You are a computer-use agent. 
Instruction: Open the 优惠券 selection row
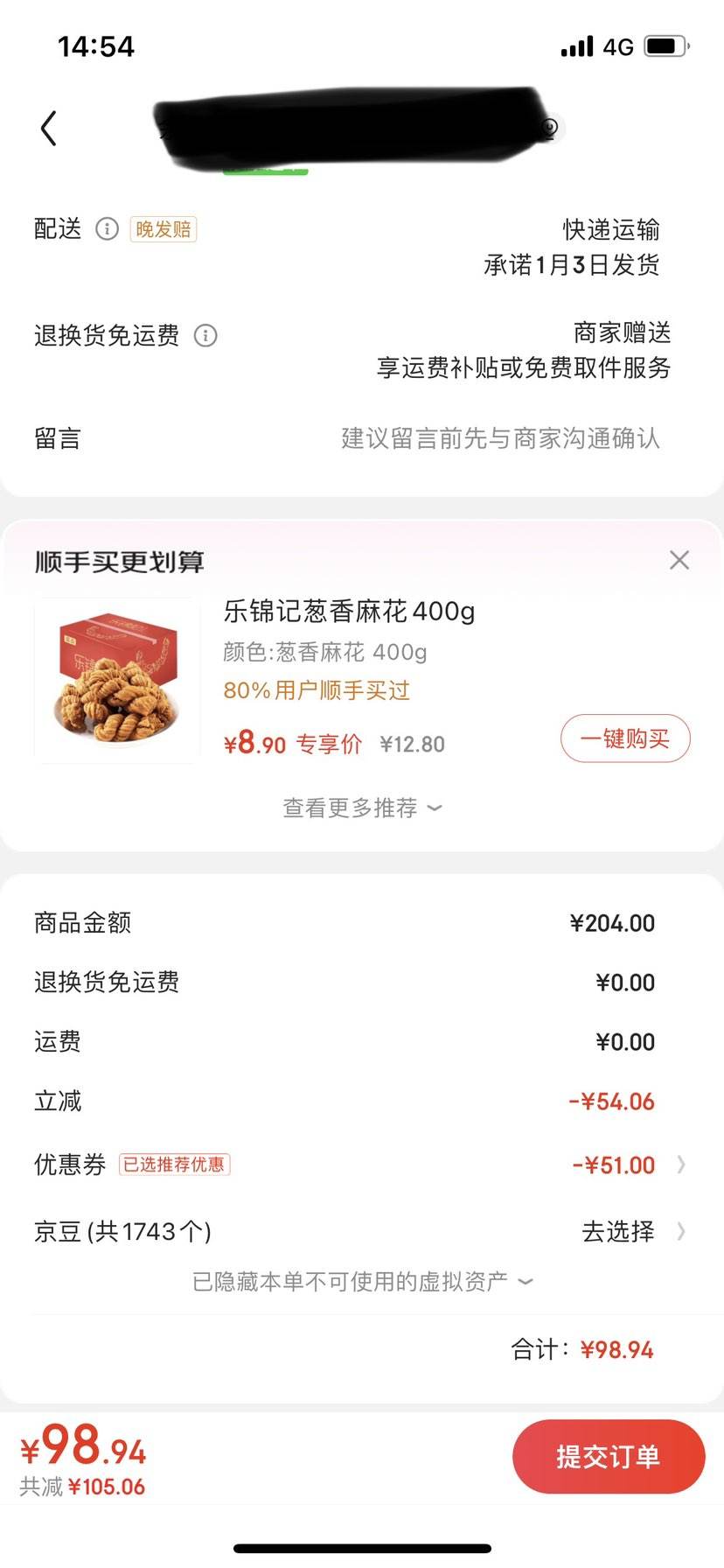[x=362, y=1165]
